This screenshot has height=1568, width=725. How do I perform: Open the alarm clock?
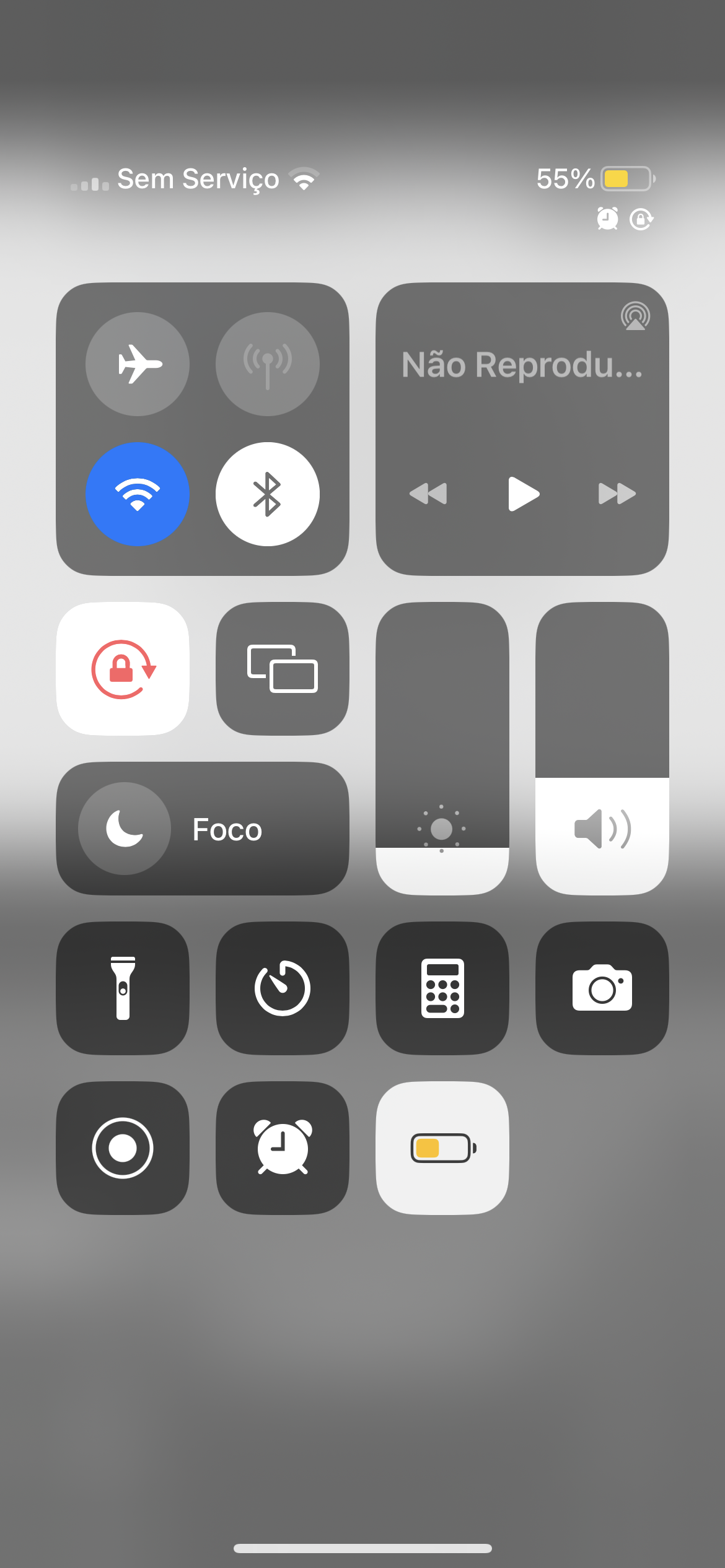(283, 1148)
